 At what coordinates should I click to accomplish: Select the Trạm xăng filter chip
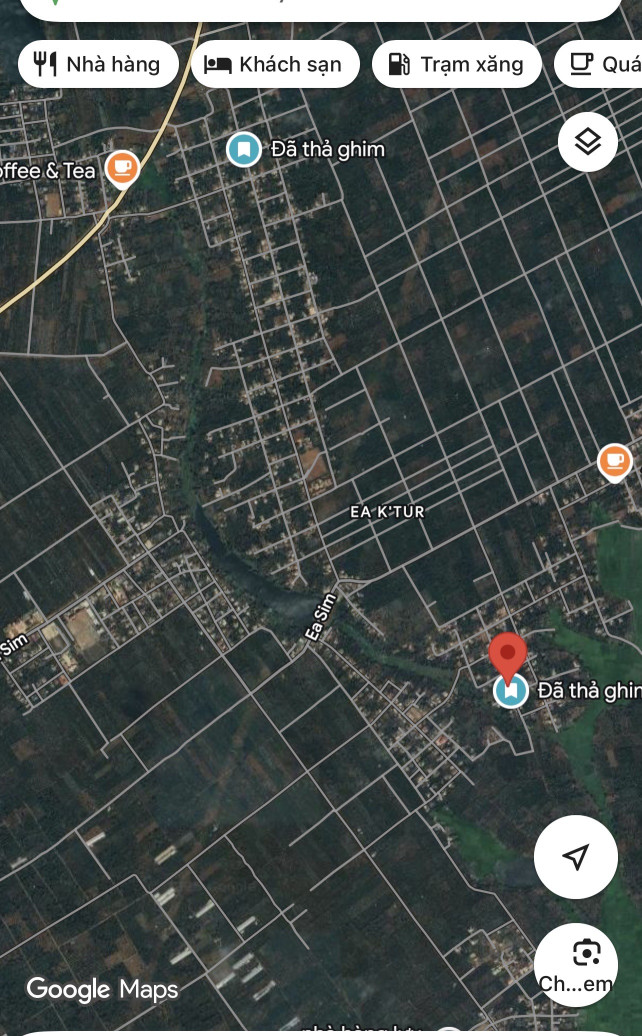(x=456, y=65)
